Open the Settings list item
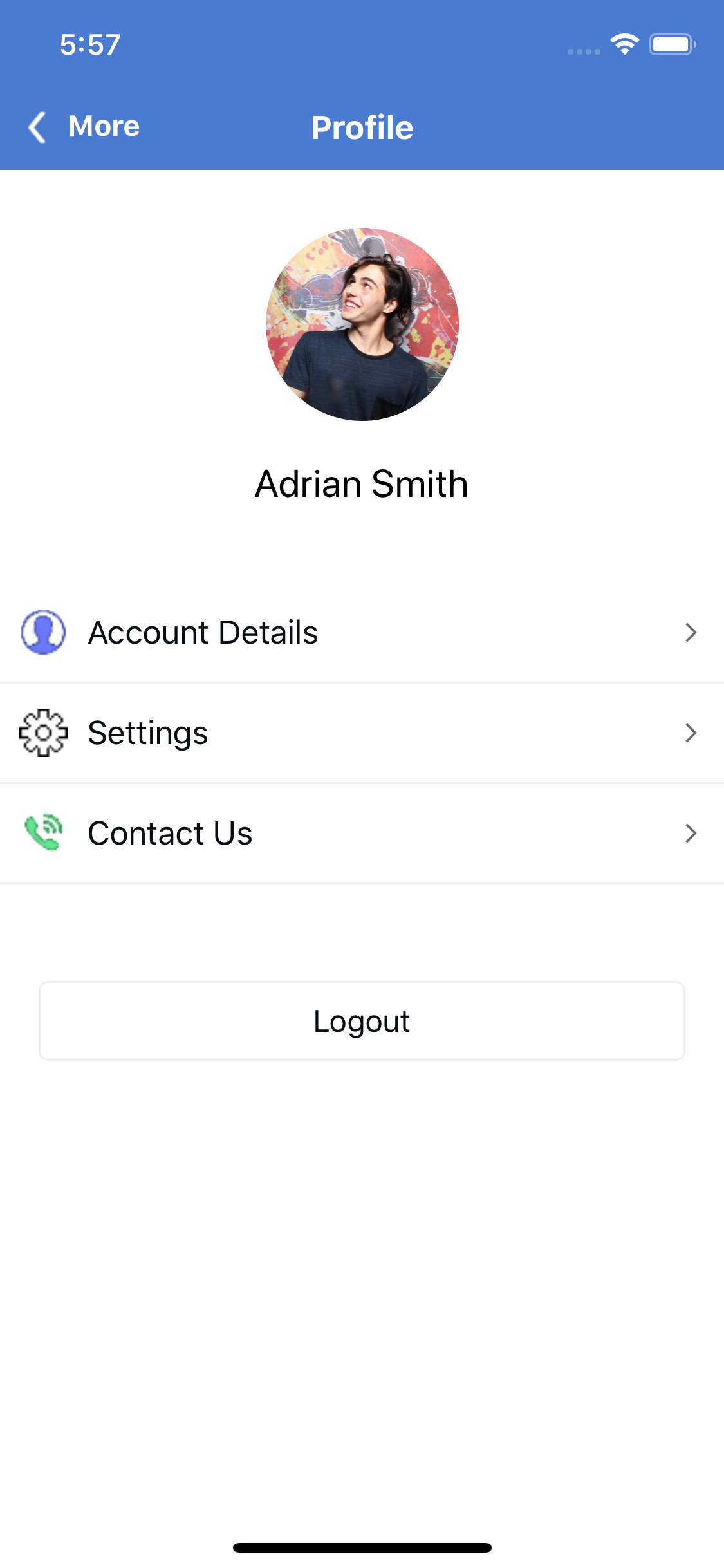 (x=148, y=733)
